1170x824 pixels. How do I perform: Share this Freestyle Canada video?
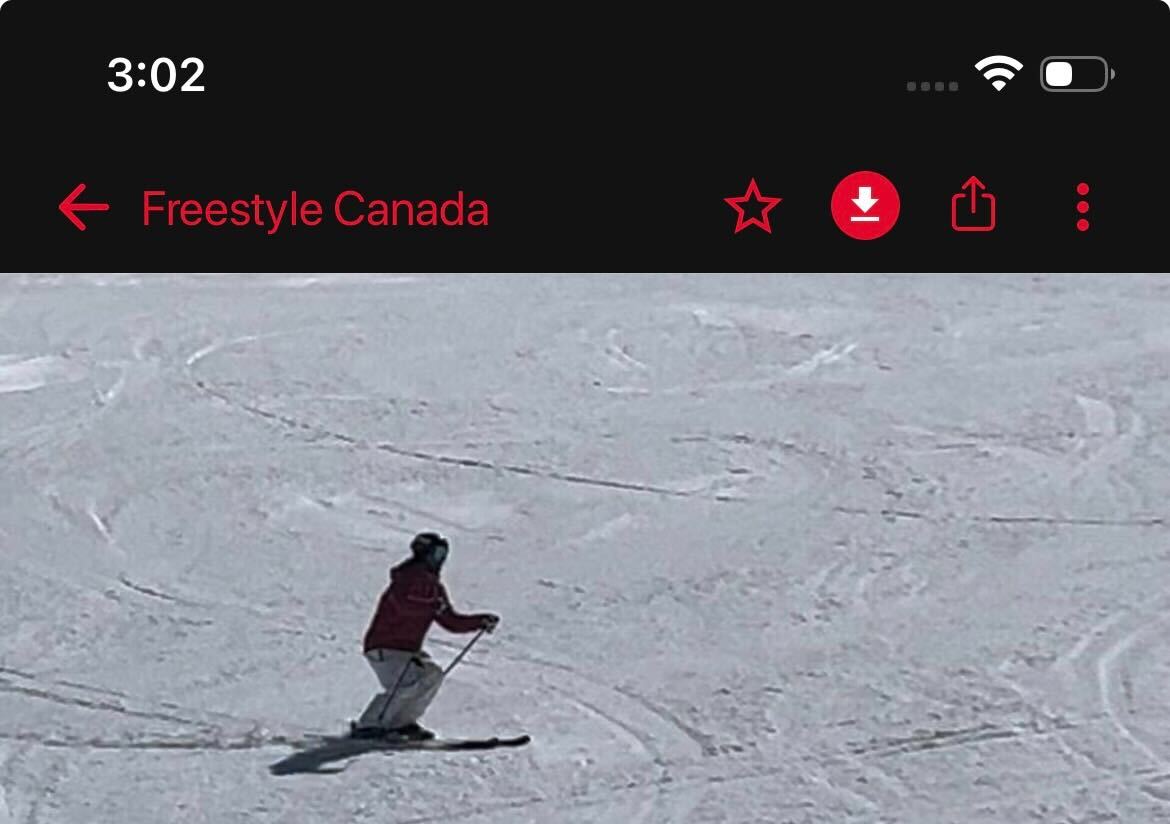pos(973,205)
